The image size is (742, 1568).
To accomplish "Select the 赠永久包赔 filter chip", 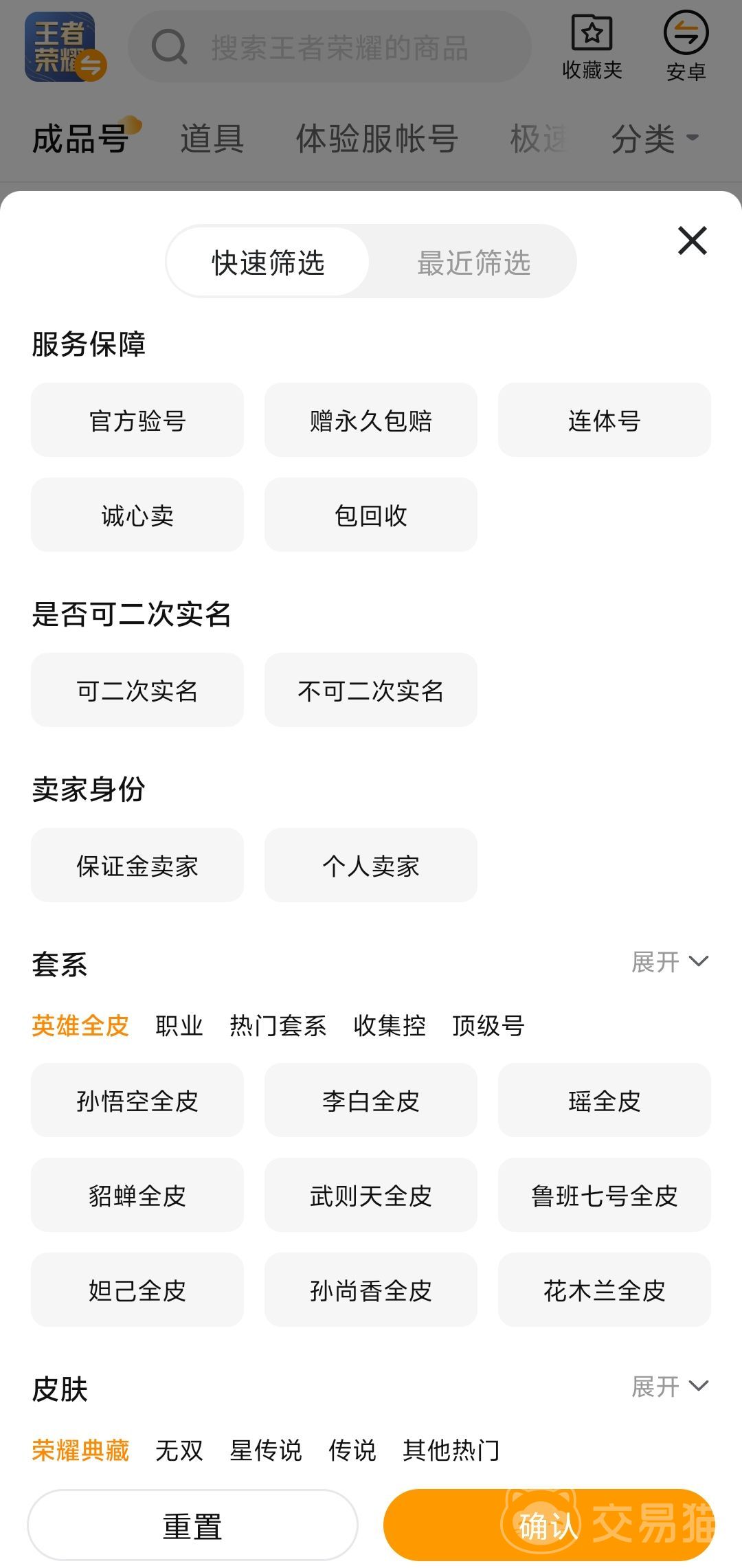I will [371, 421].
